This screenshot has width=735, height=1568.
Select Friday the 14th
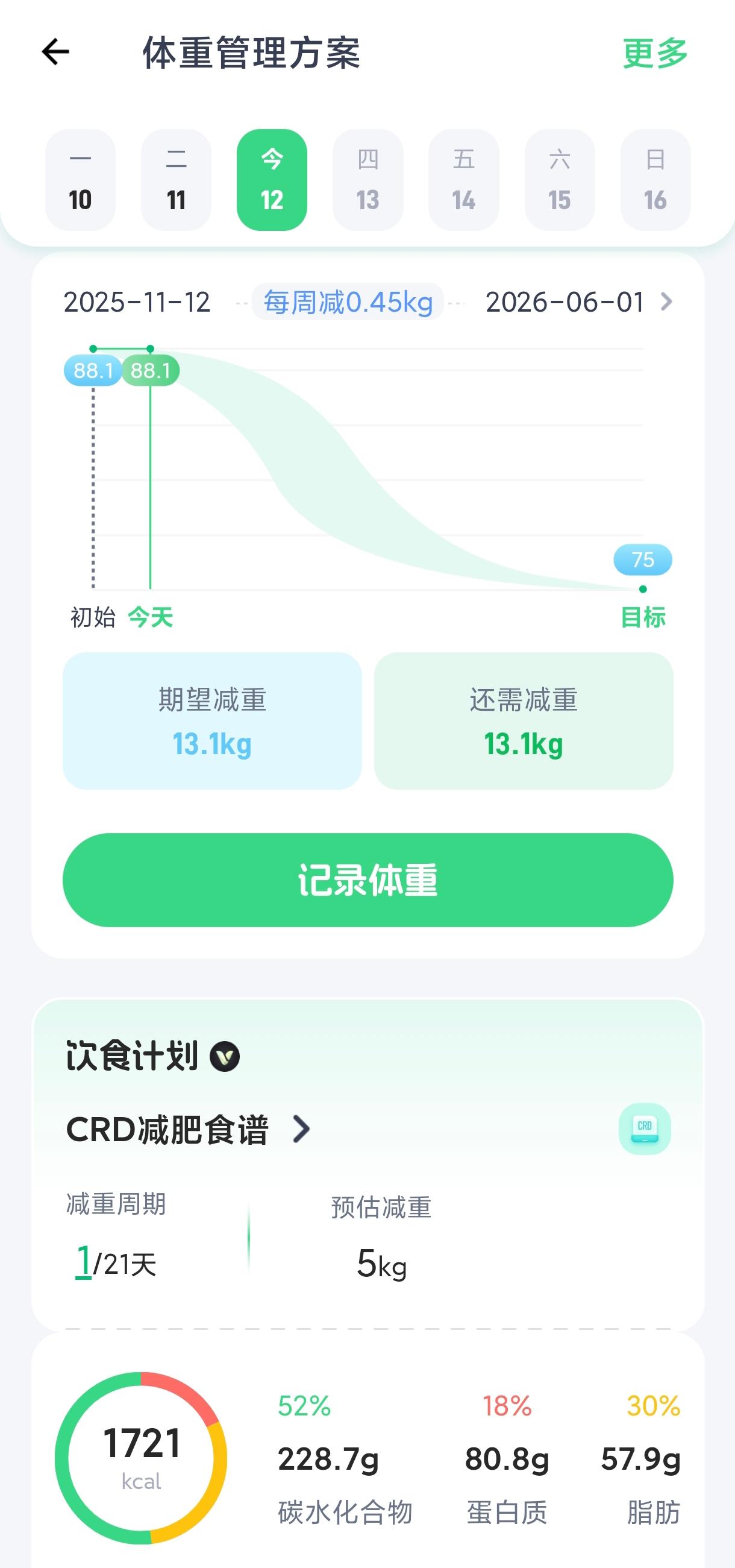464,180
